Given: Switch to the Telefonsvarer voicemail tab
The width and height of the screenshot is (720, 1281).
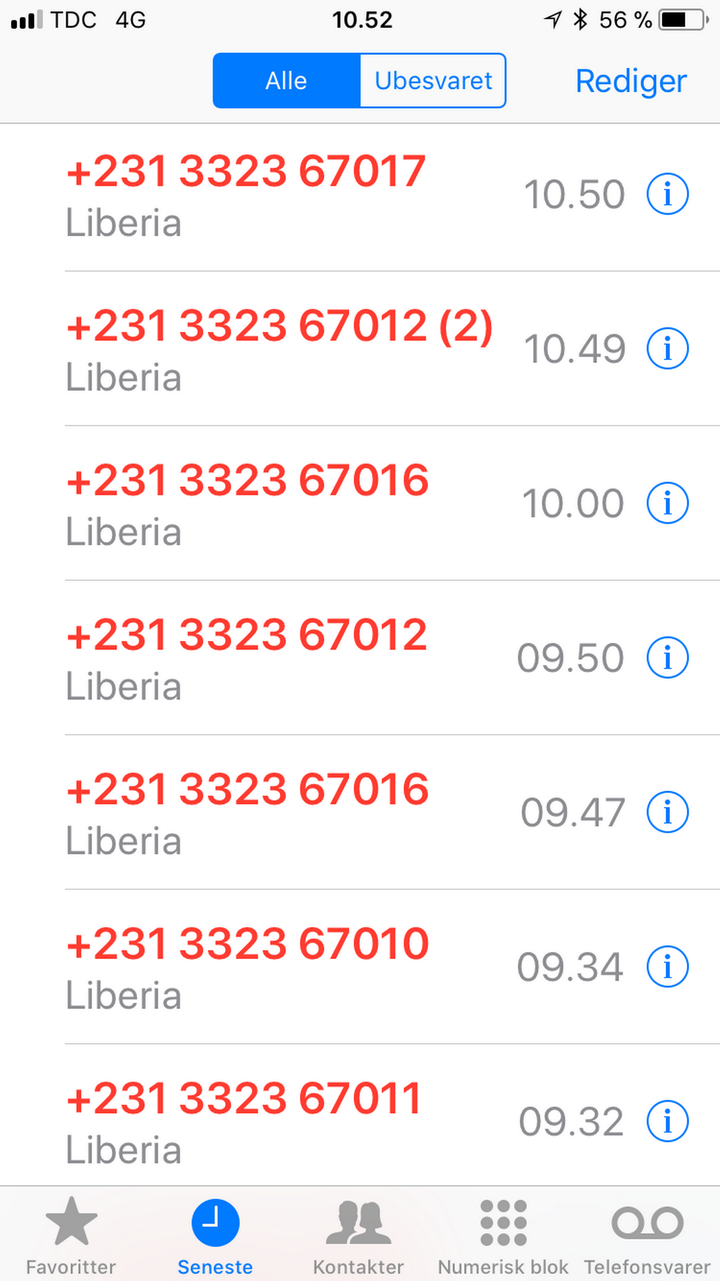Looking at the screenshot, I should pyautogui.click(x=647, y=1237).
